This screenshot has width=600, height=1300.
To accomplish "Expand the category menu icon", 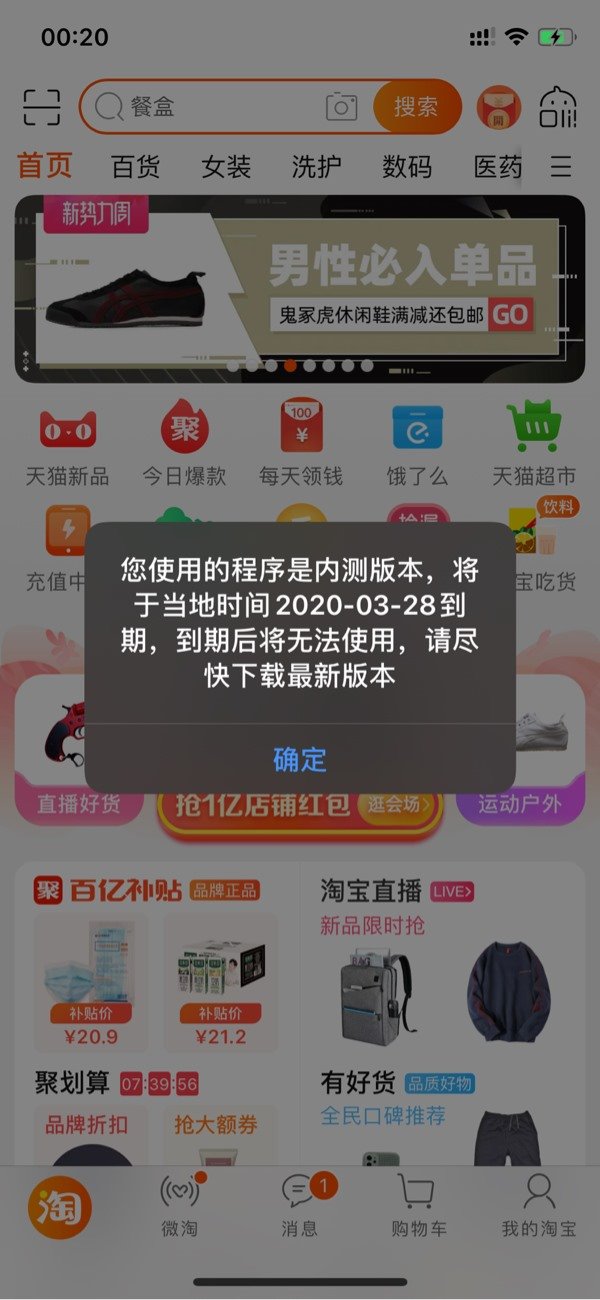I will pyautogui.click(x=562, y=166).
